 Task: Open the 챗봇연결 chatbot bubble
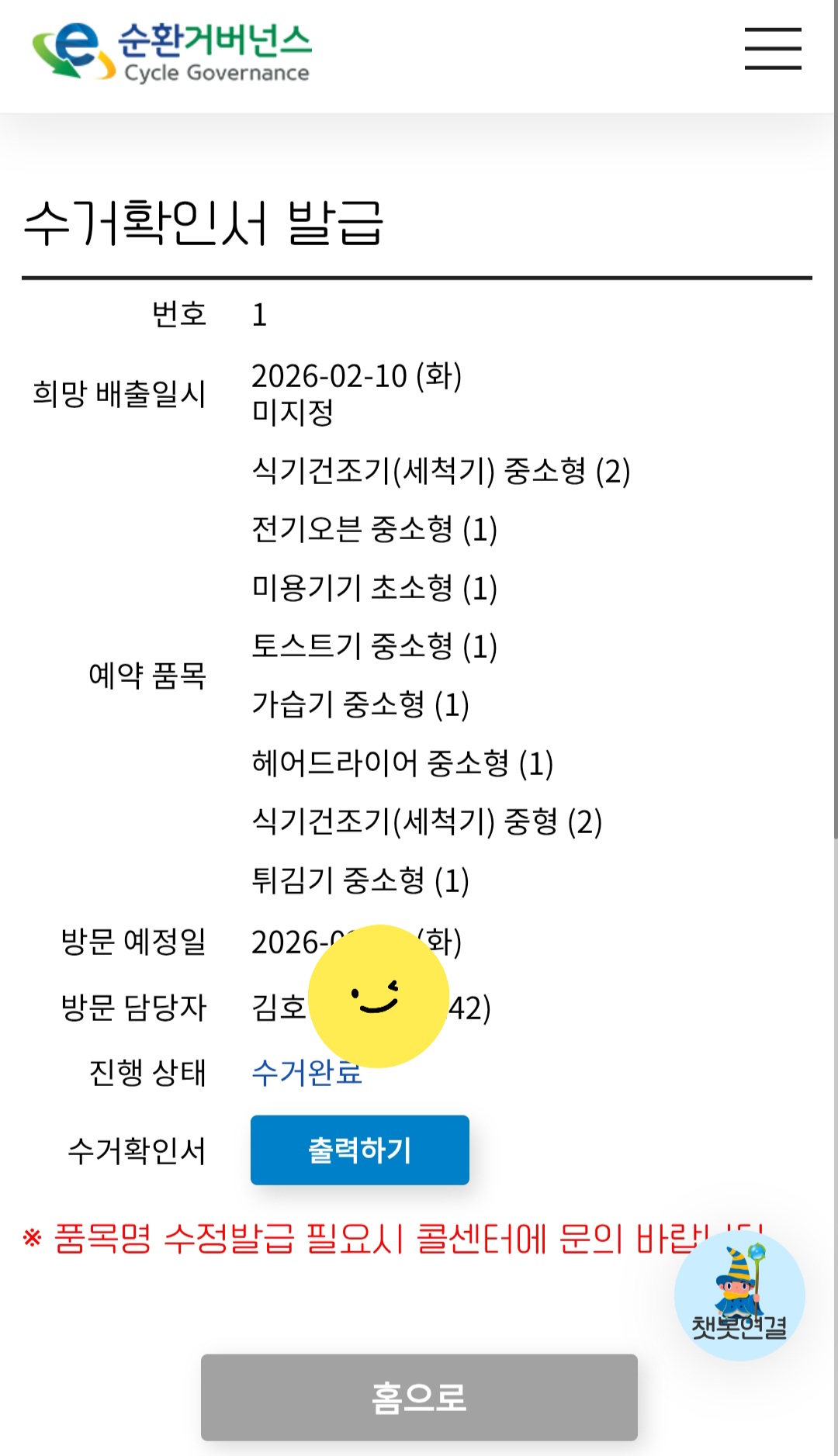coord(739,1295)
